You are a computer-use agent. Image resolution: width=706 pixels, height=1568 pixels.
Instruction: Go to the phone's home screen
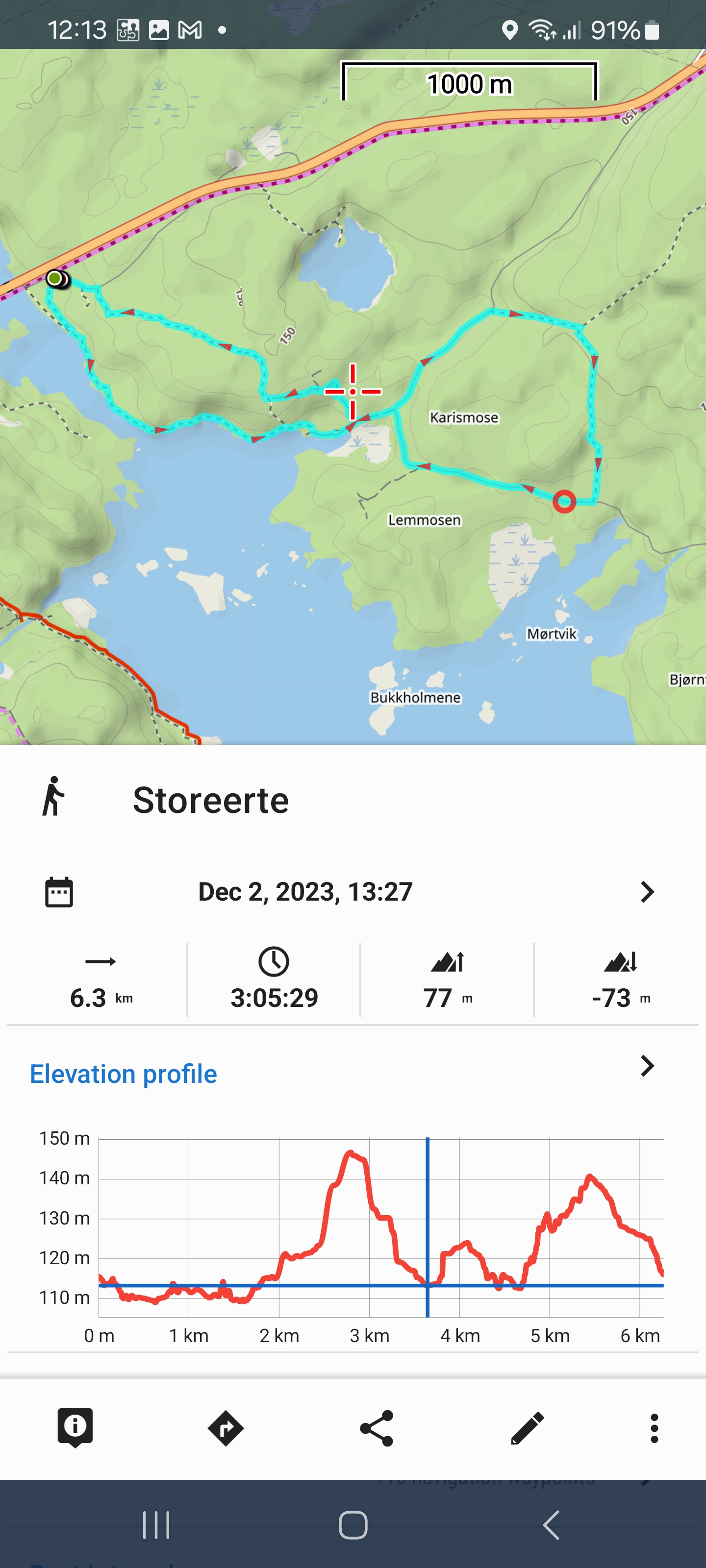[x=353, y=1525]
